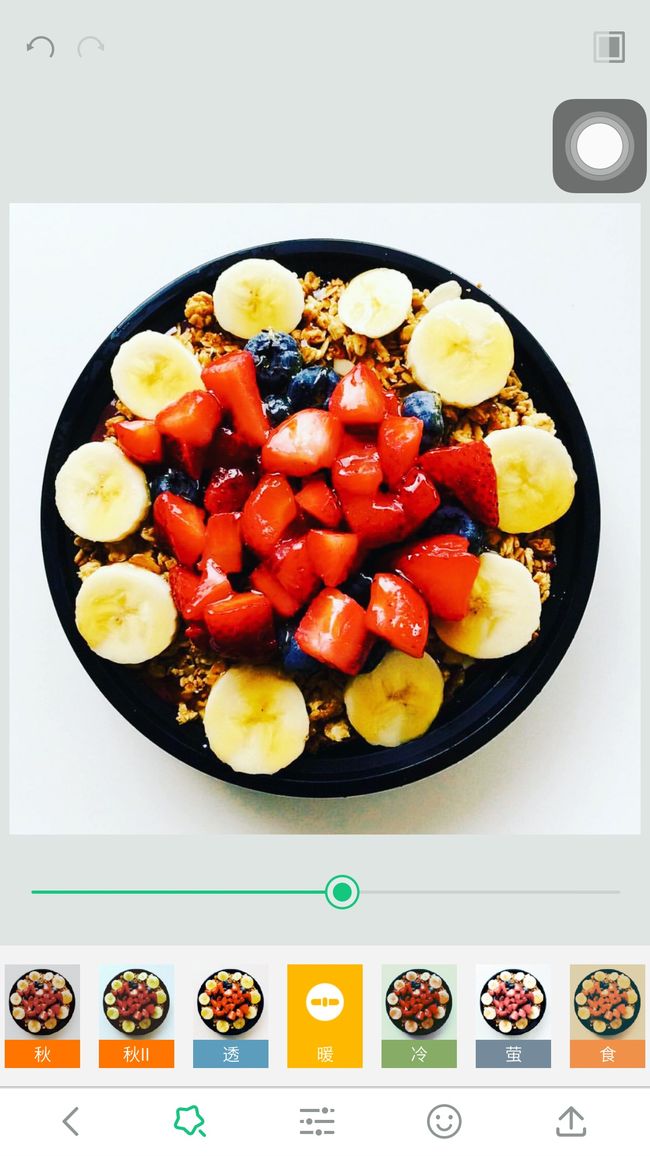Screen dimensions: 650x1156
Task: Tap the filter intensity slider handle
Action: (342, 892)
